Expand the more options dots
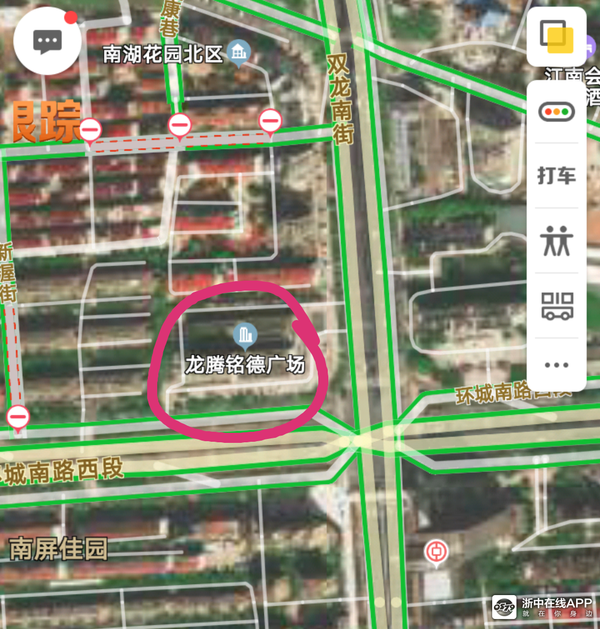 click(x=556, y=365)
